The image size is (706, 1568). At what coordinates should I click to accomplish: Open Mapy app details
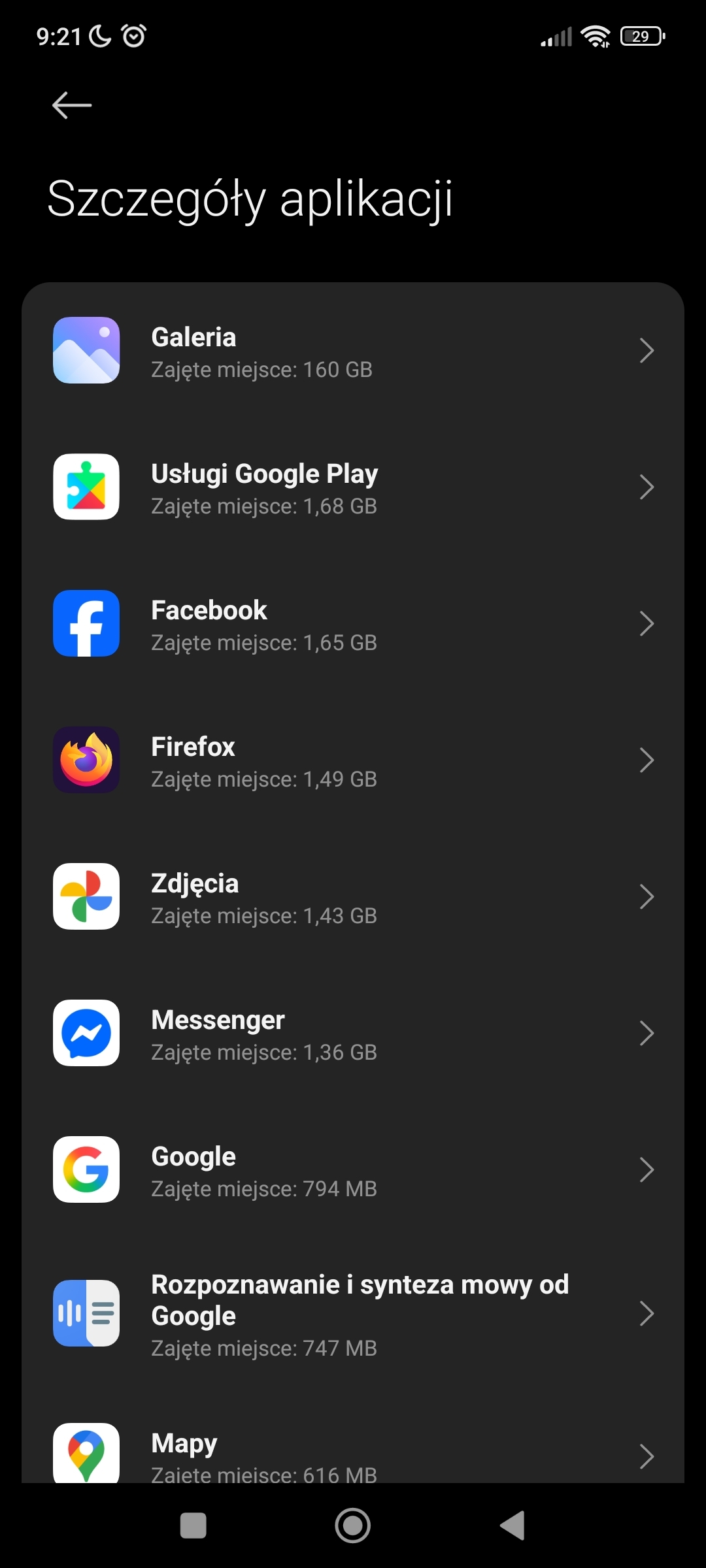click(353, 1454)
